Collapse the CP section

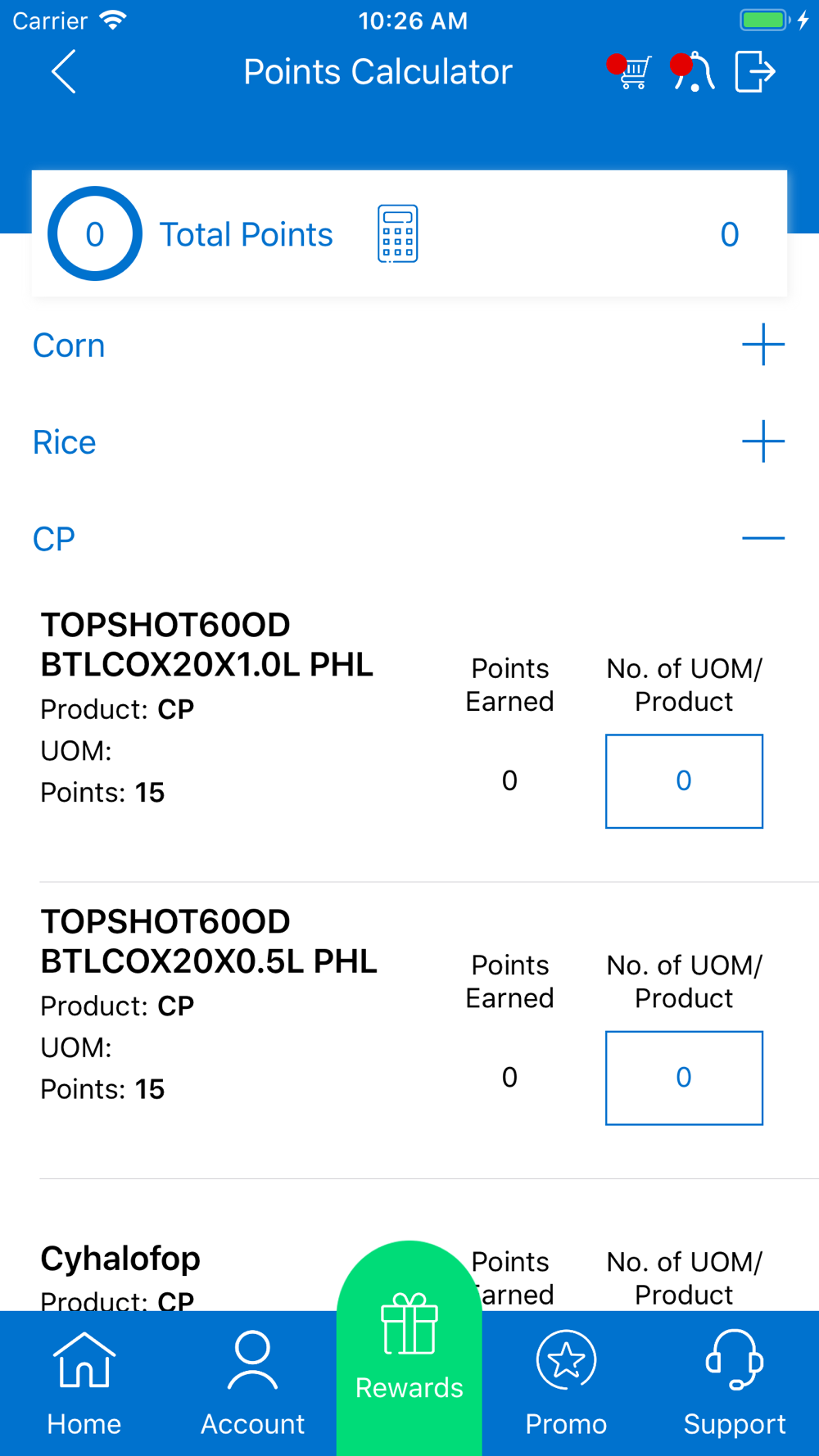tap(763, 538)
